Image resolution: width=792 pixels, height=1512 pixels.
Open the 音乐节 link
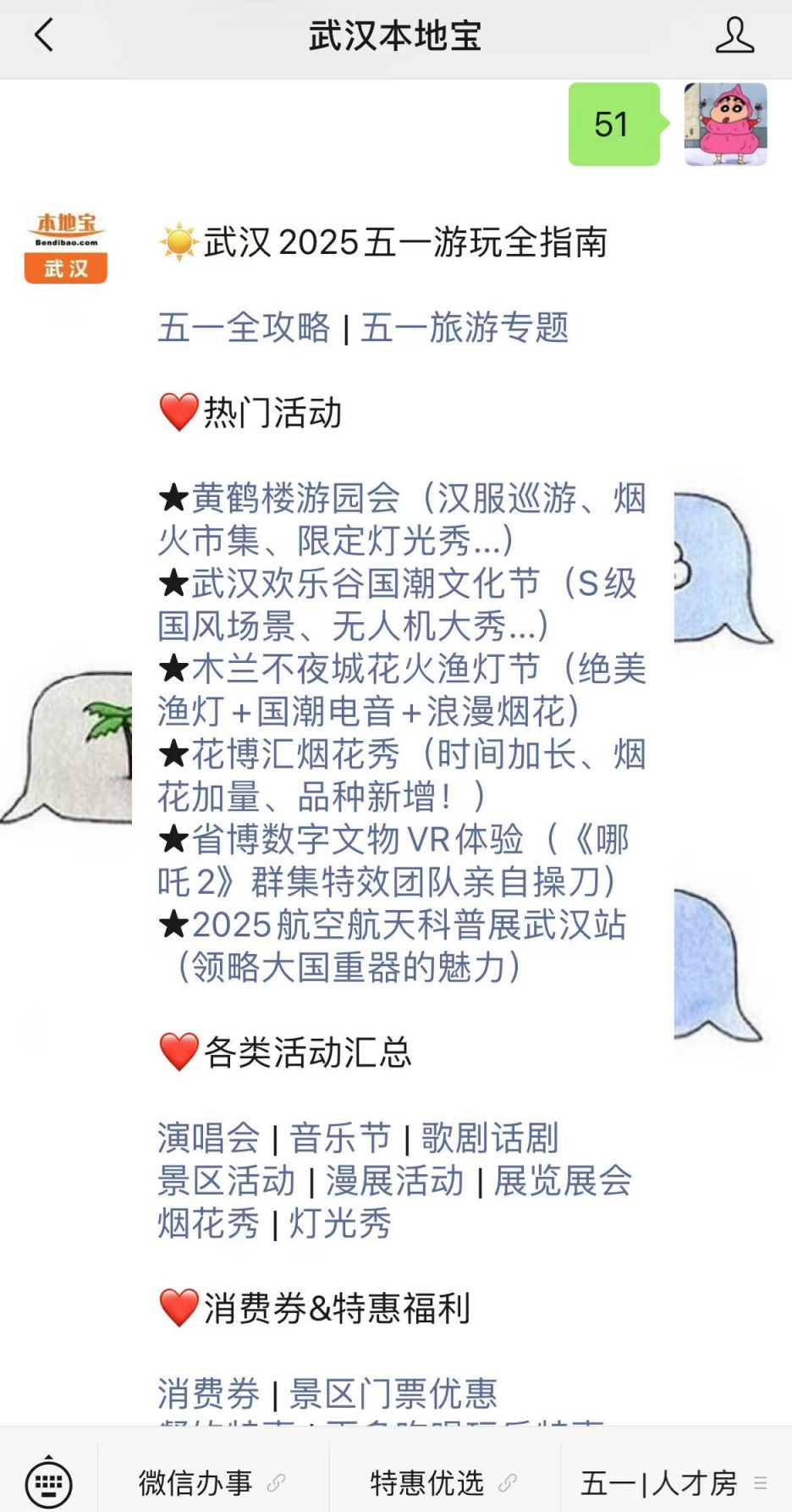pyautogui.click(x=340, y=1138)
